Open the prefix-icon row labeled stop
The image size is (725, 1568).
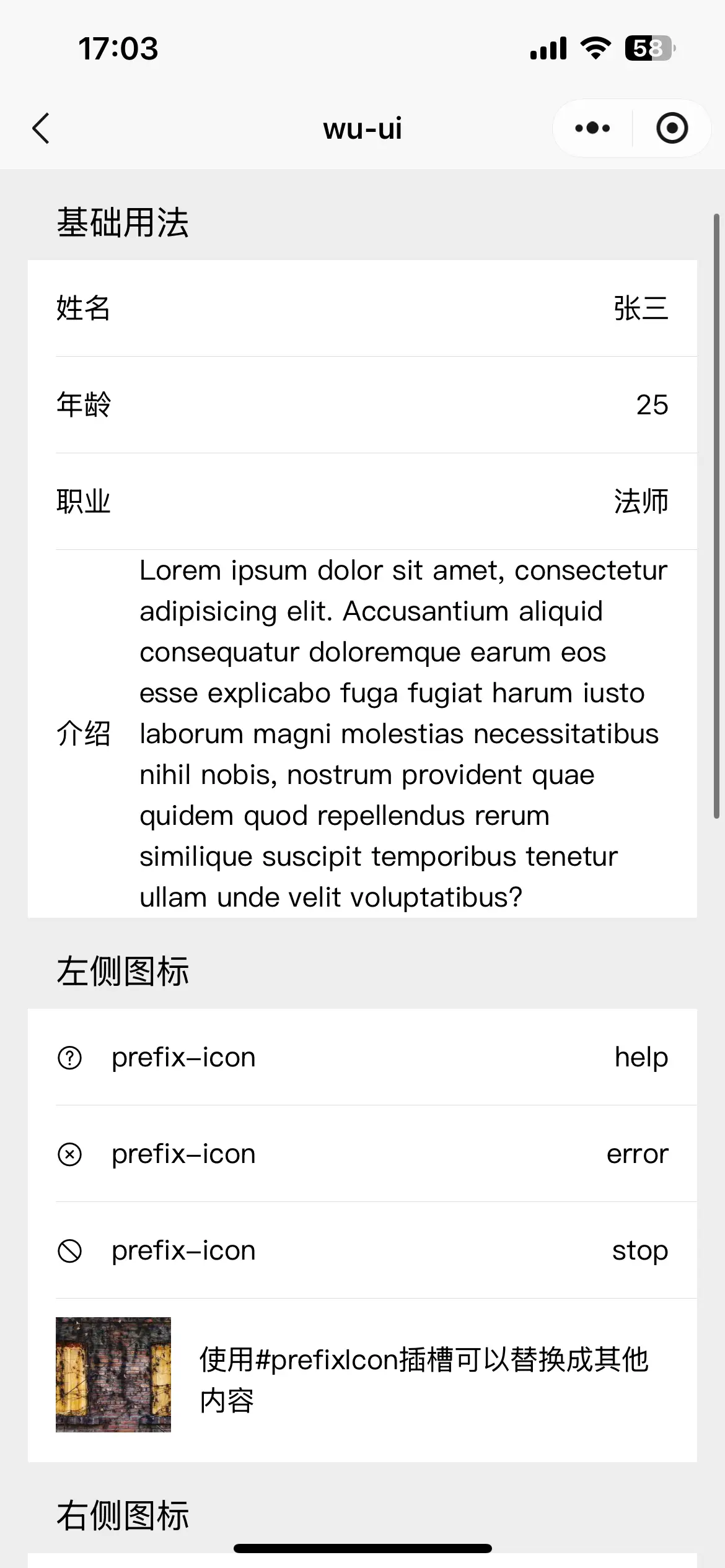point(362,1250)
